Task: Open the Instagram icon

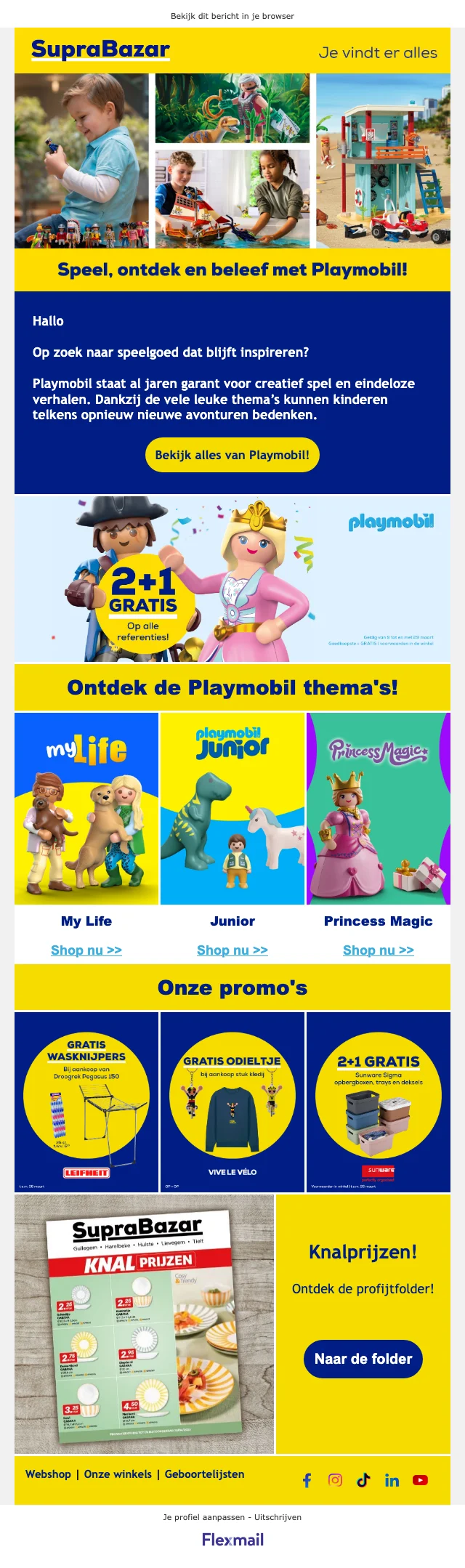Action: (x=335, y=1480)
